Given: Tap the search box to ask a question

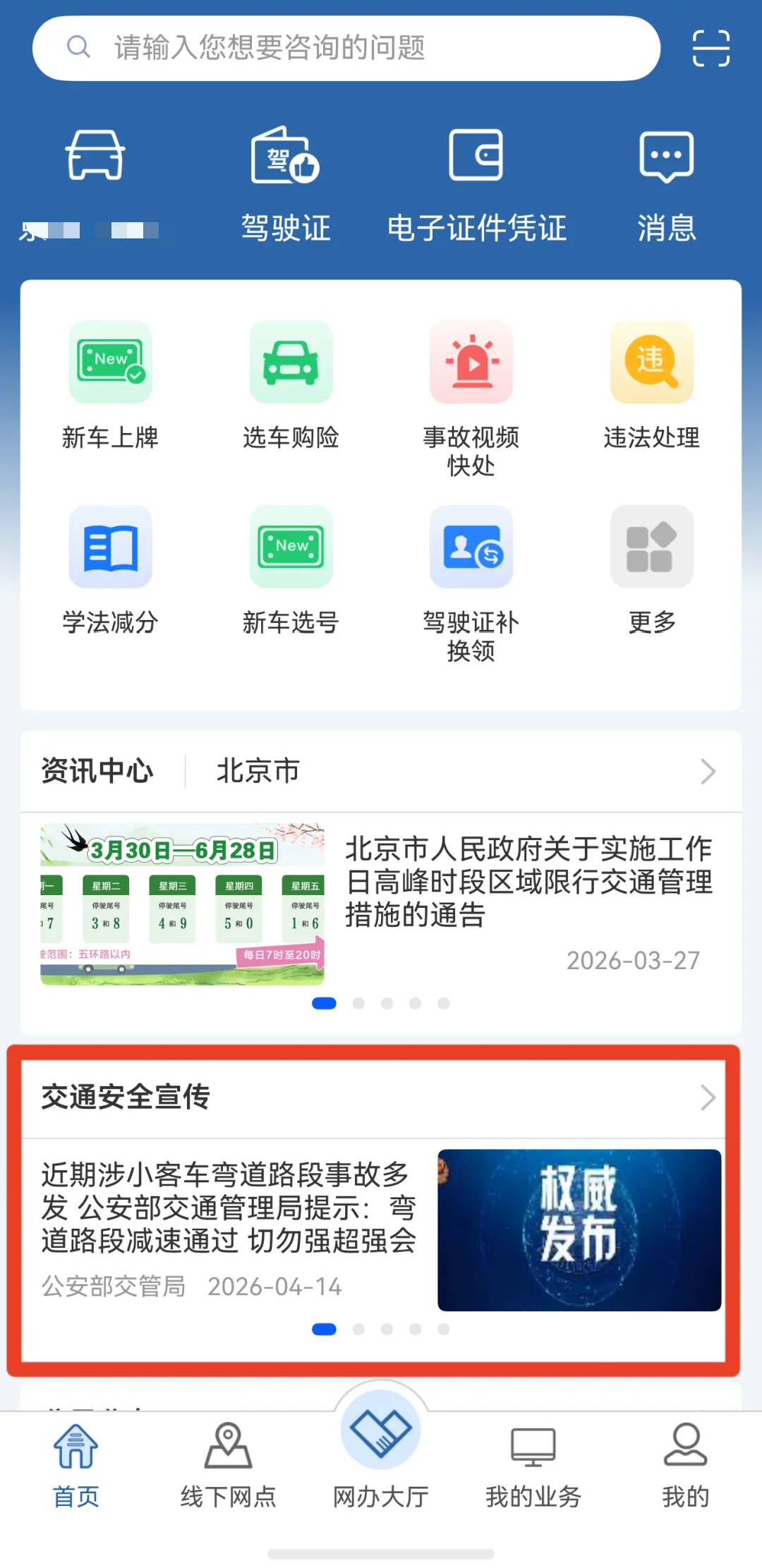Looking at the screenshot, I should pos(346,48).
